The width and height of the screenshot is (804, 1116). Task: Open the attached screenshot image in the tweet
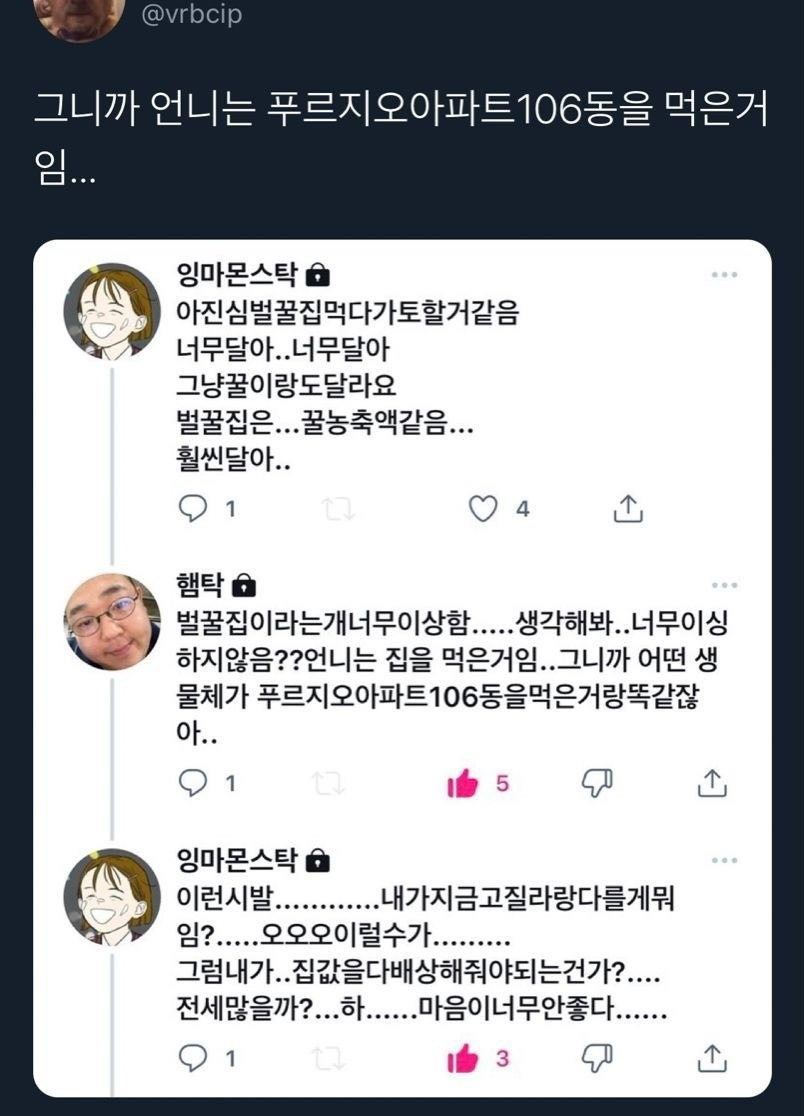(402, 668)
